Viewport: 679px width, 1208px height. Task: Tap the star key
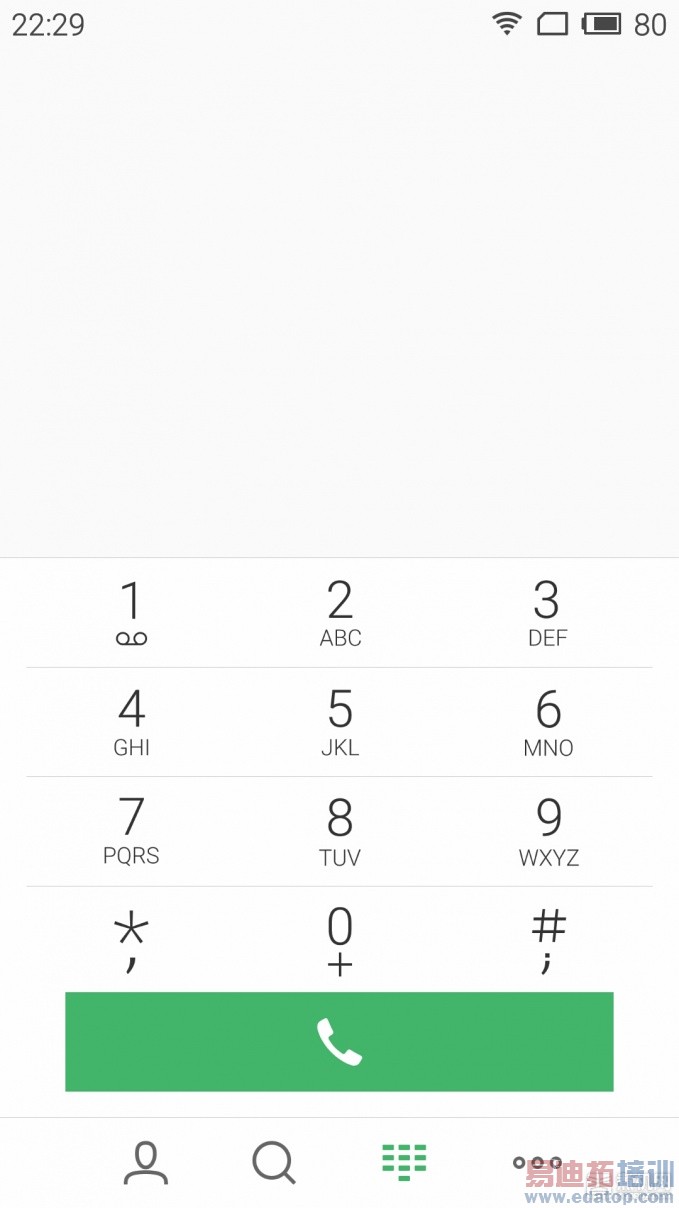(131, 940)
